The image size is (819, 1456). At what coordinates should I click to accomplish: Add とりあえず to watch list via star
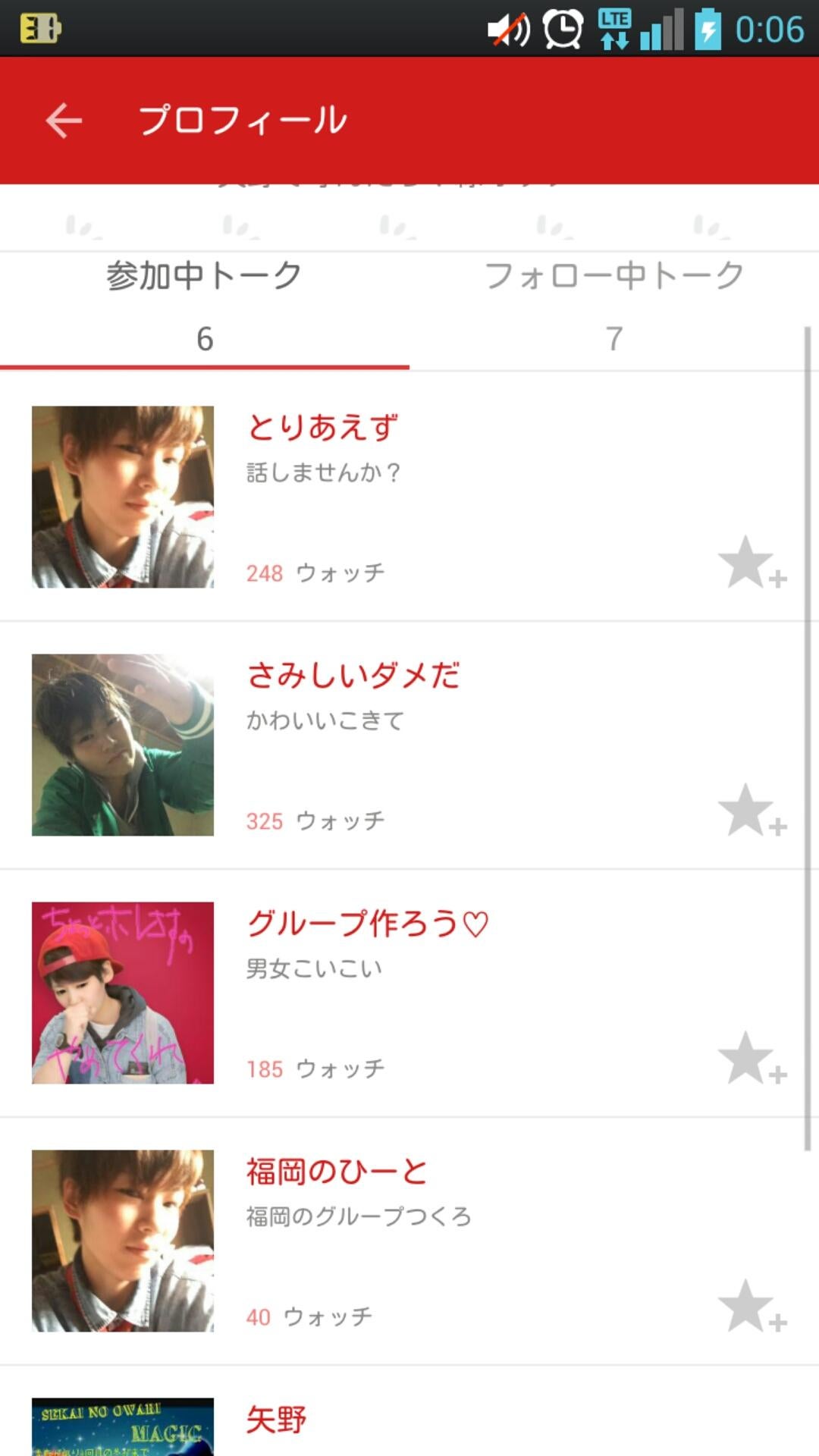click(751, 563)
